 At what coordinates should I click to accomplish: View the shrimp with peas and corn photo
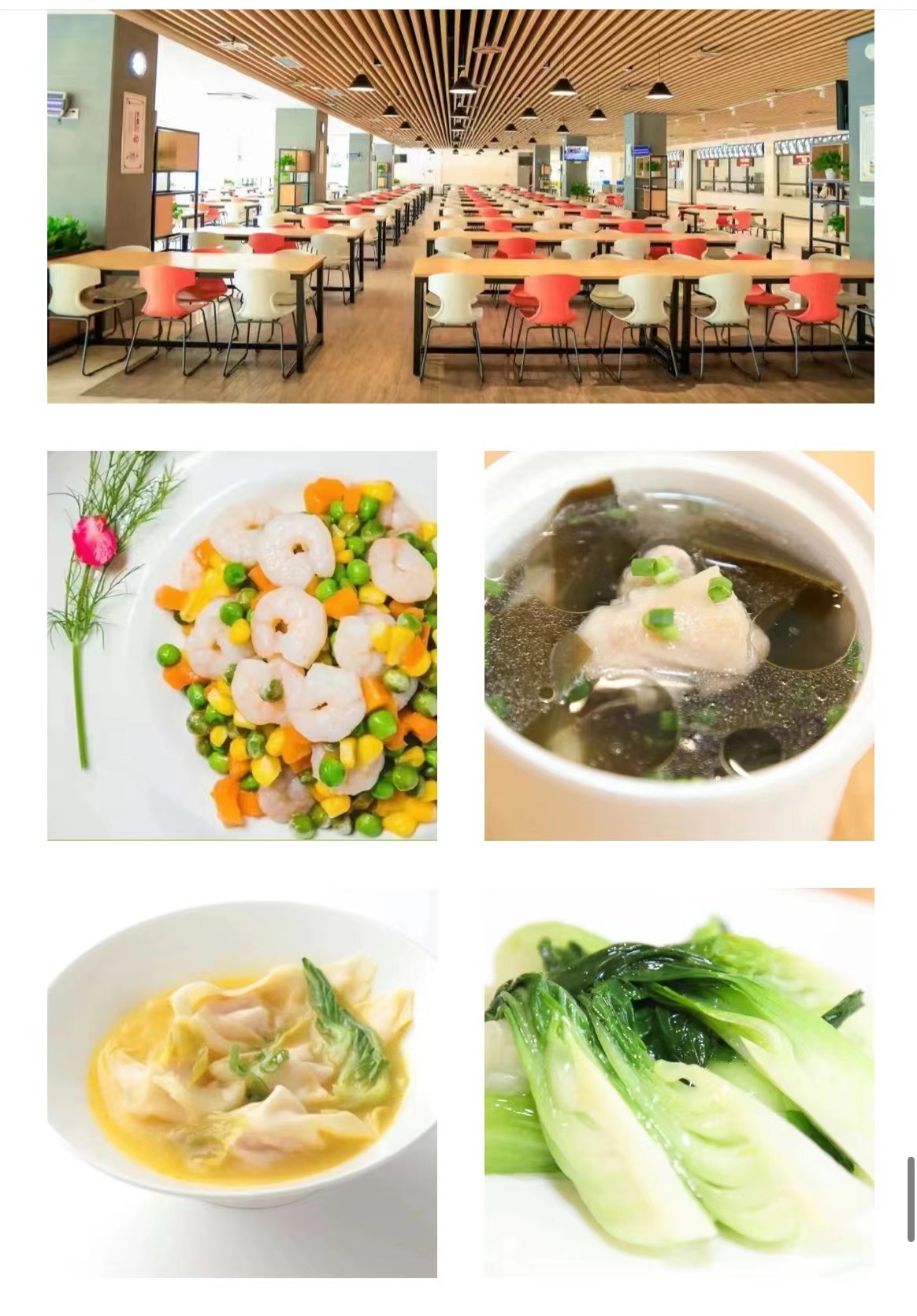(242, 645)
